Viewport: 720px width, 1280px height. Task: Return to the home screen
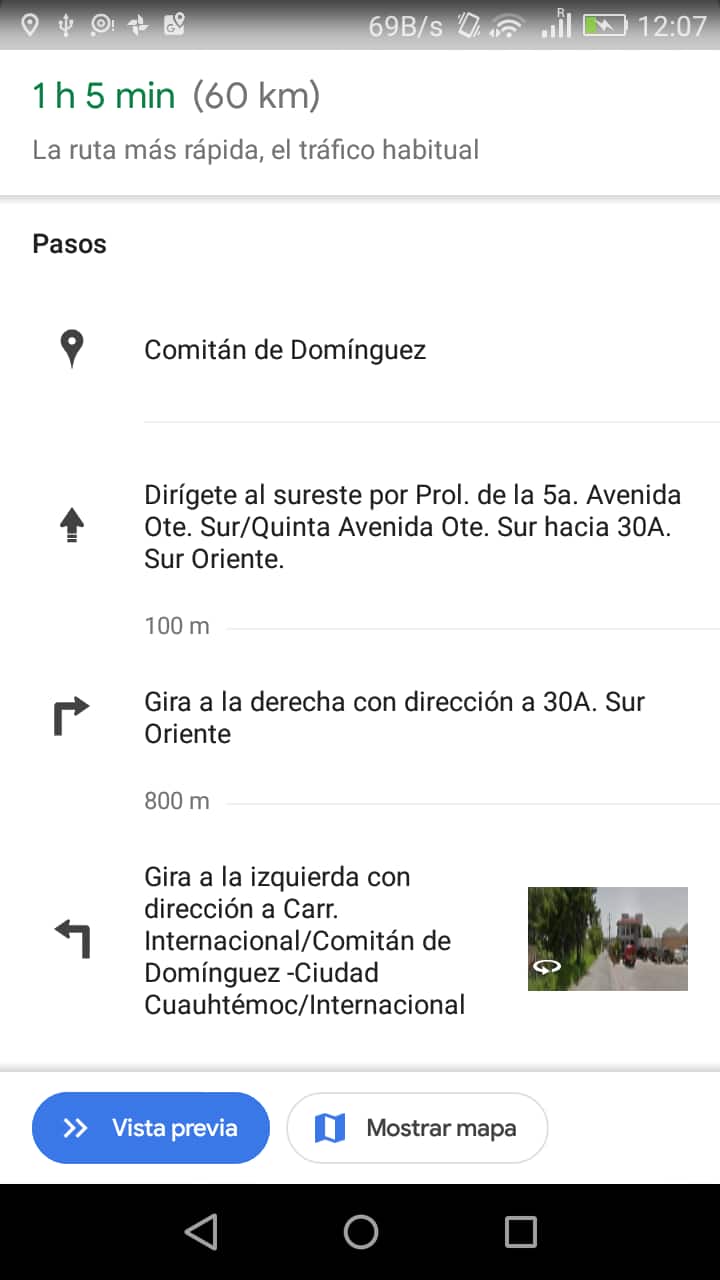tap(360, 1232)
